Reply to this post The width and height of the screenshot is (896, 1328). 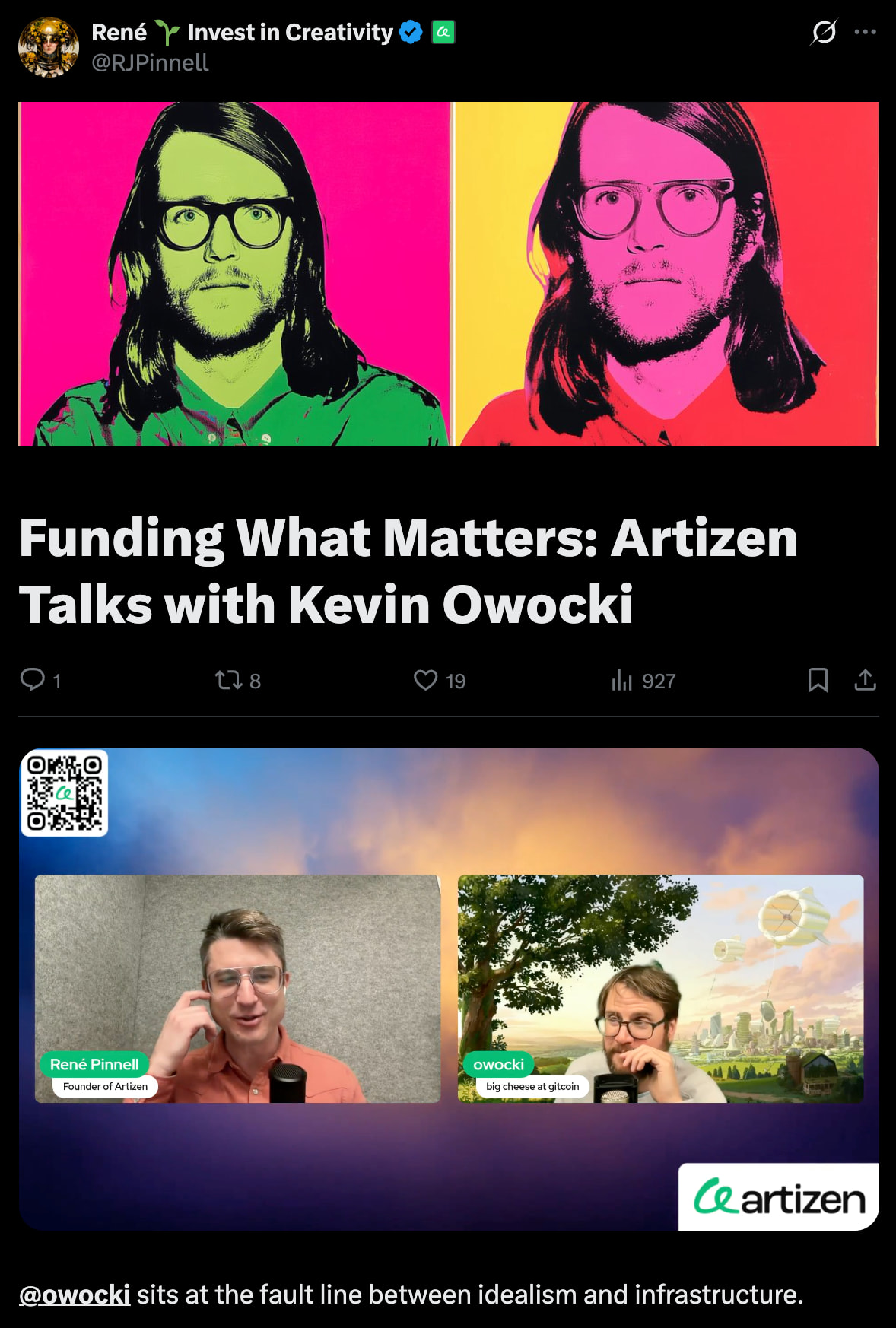tap(33, 679)
